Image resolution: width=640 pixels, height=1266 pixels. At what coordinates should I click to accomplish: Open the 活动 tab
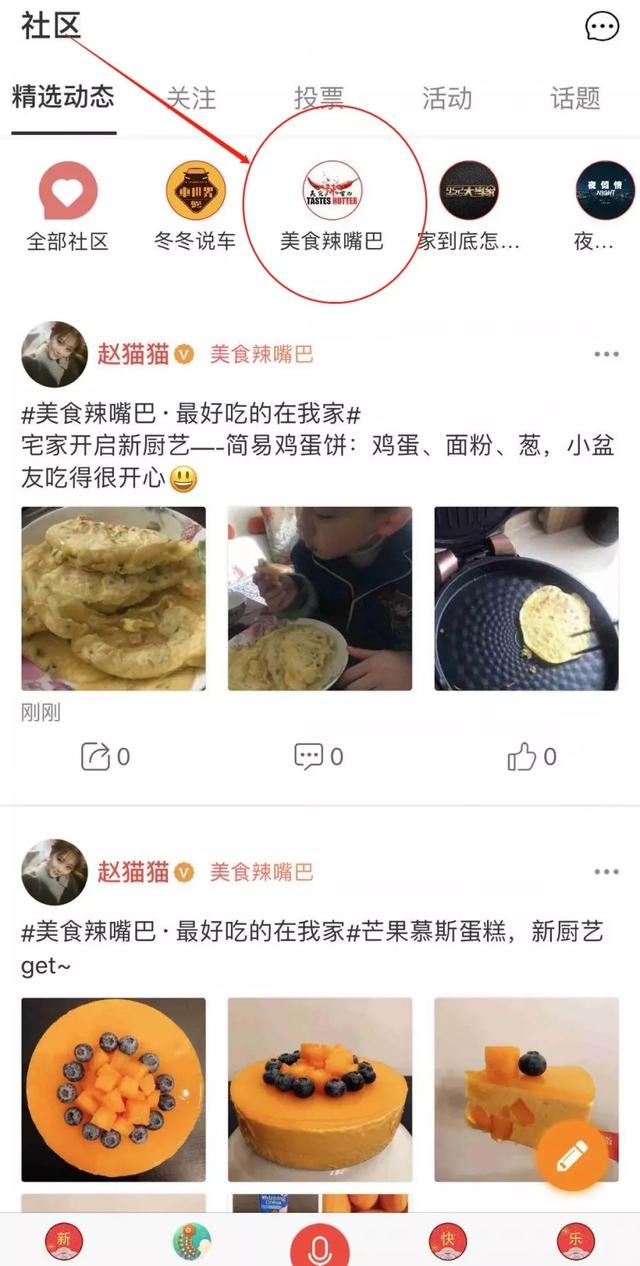446,97
